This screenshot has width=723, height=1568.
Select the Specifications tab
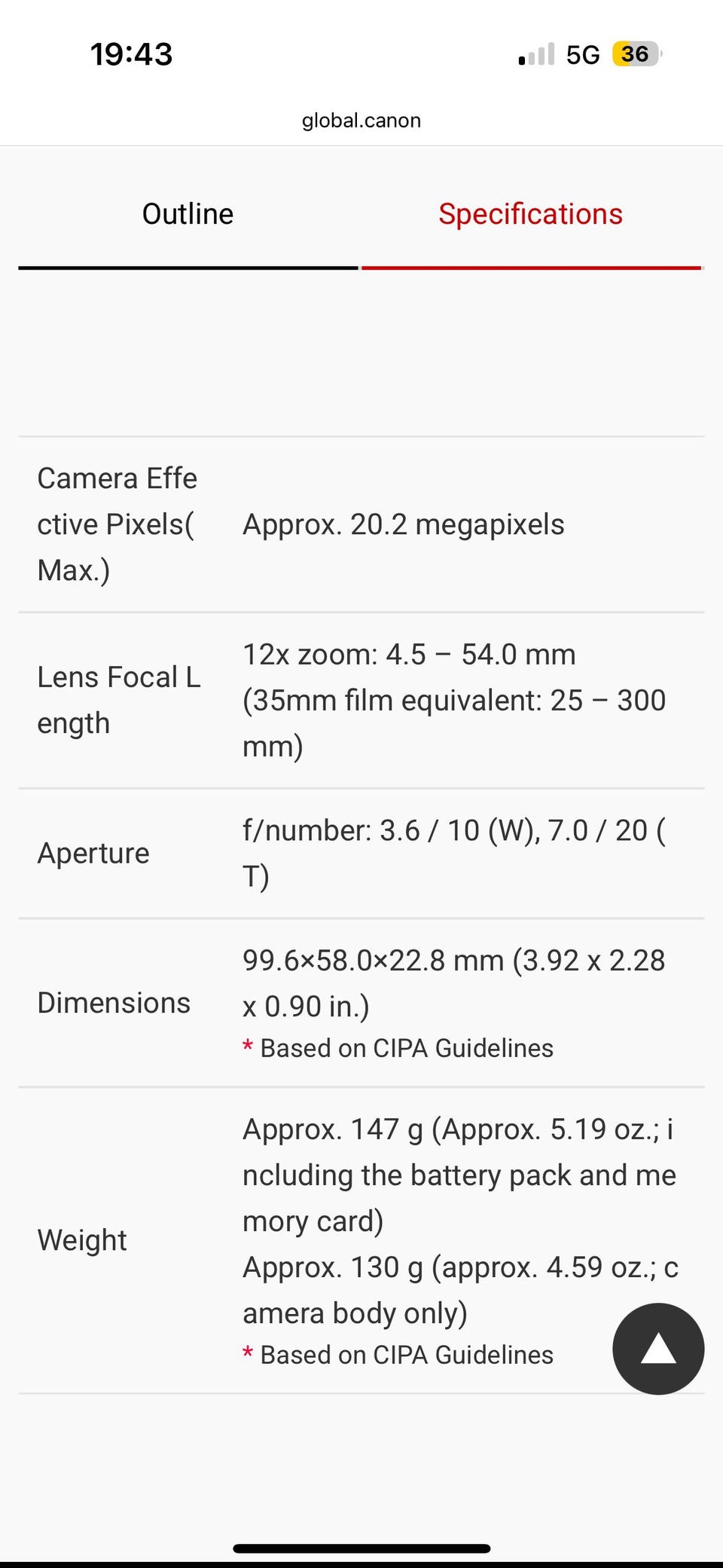tap(532, 215)
